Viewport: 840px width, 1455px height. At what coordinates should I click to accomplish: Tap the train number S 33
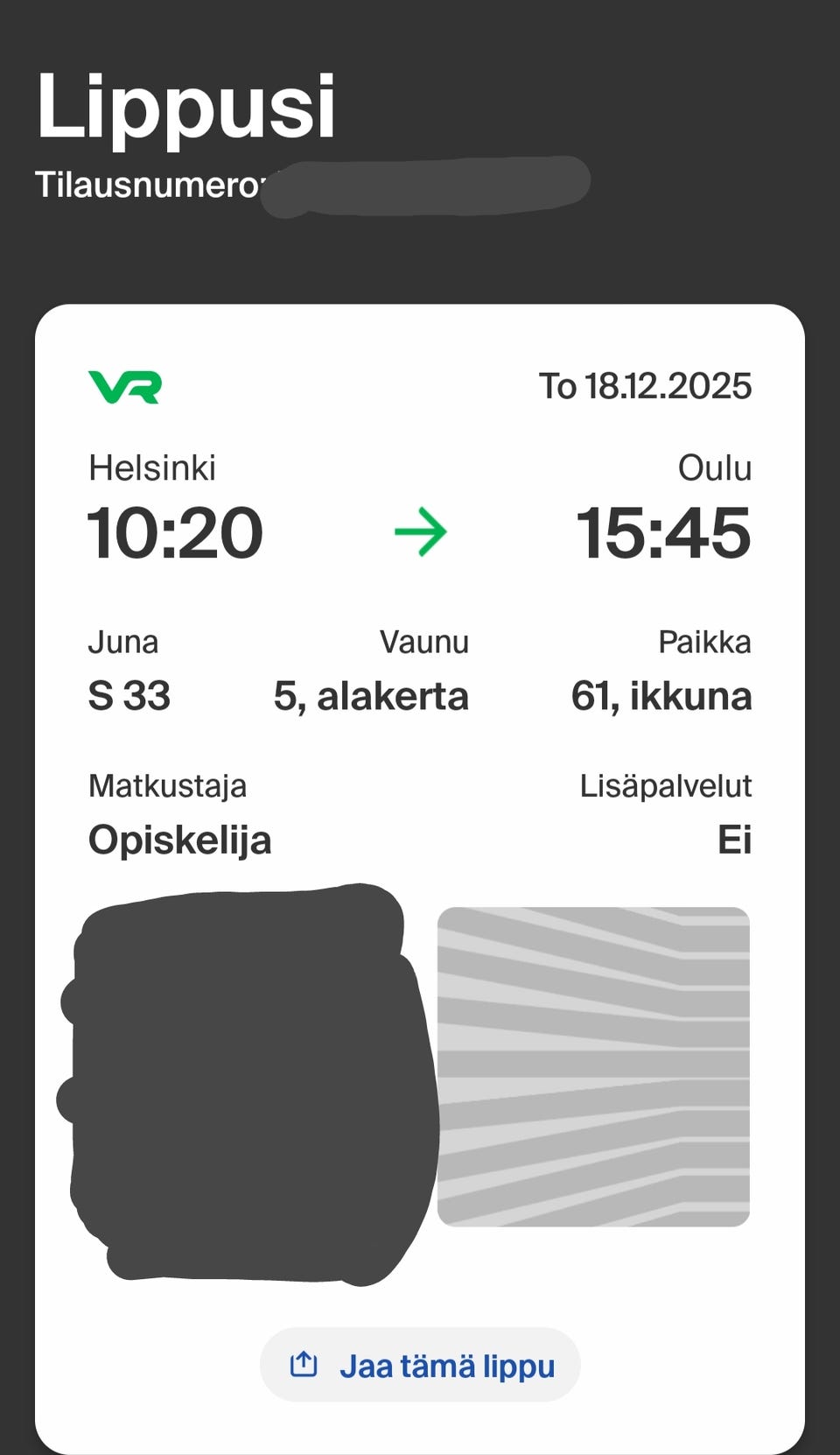point(129,696)
